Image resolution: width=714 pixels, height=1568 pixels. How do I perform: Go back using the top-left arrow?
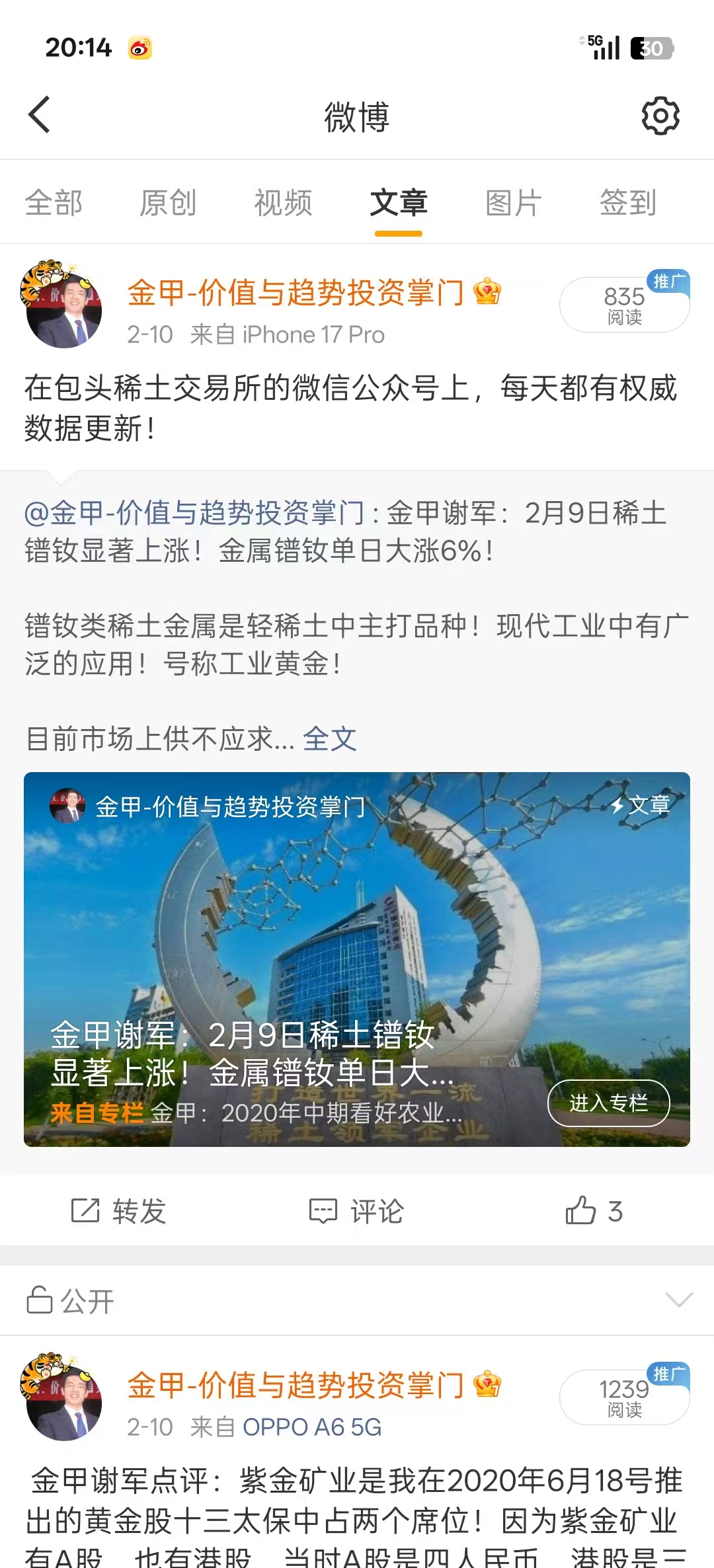(40, 115)
